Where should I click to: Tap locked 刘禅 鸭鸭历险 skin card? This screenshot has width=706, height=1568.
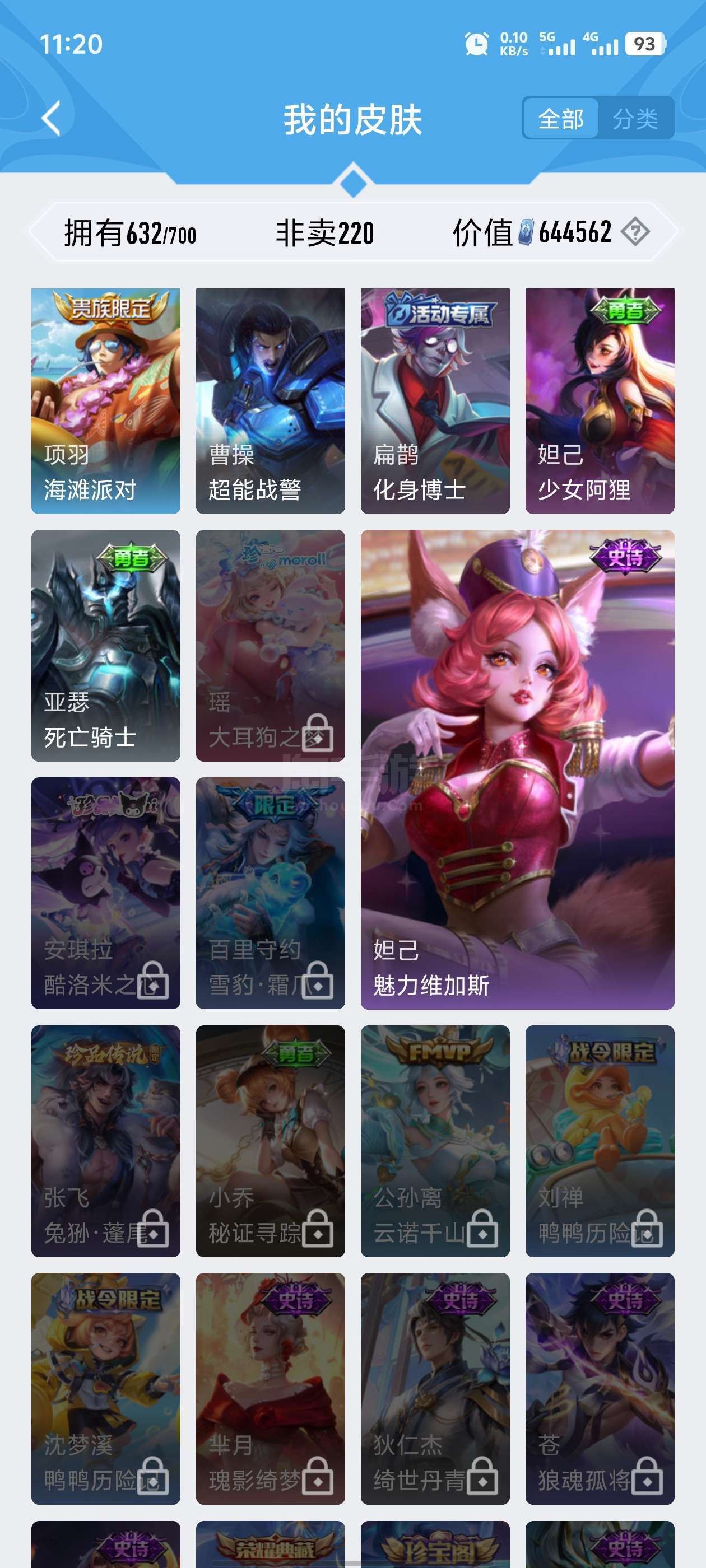pyautogui.click(x=600, y=1141)
